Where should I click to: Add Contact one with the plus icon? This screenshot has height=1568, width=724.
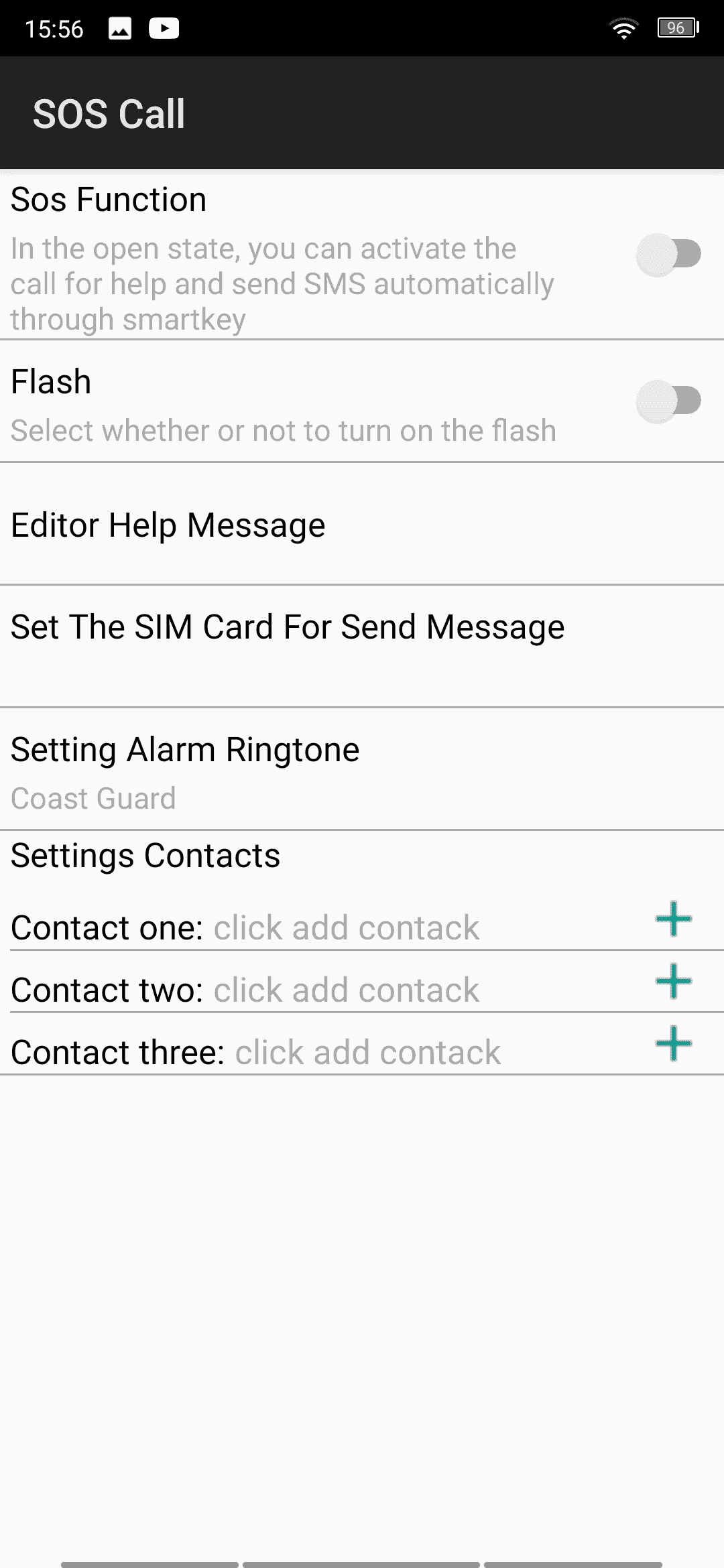click(674, 919)
